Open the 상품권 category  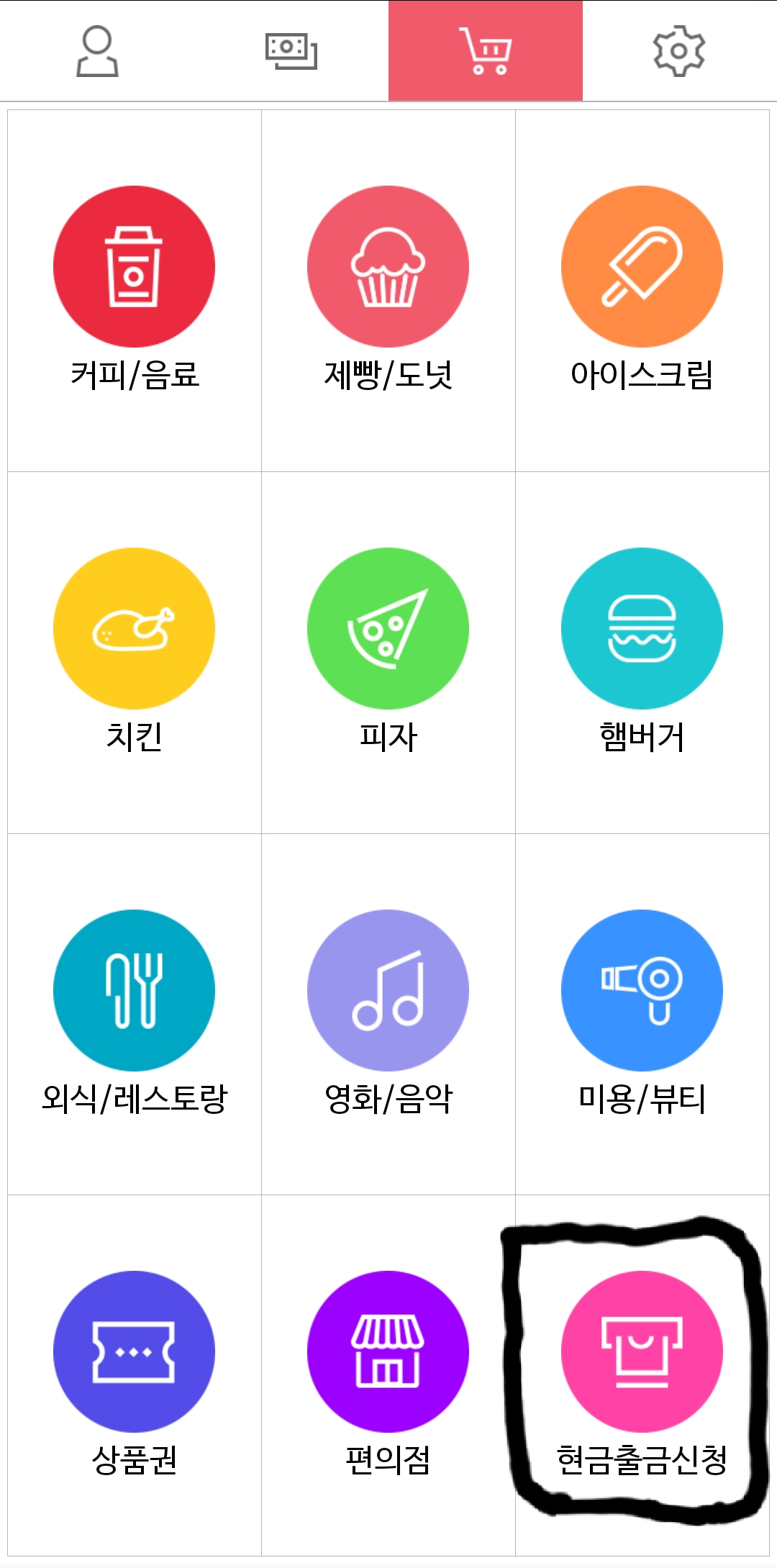click(135, 1376)
